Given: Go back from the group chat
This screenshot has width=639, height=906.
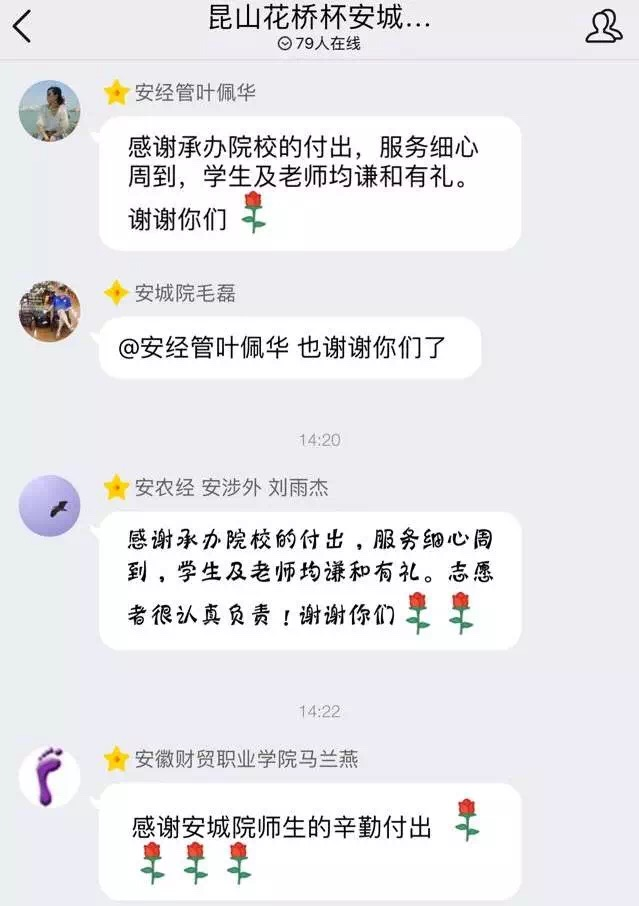Looking at the screenshot, I should pos(23,26).
